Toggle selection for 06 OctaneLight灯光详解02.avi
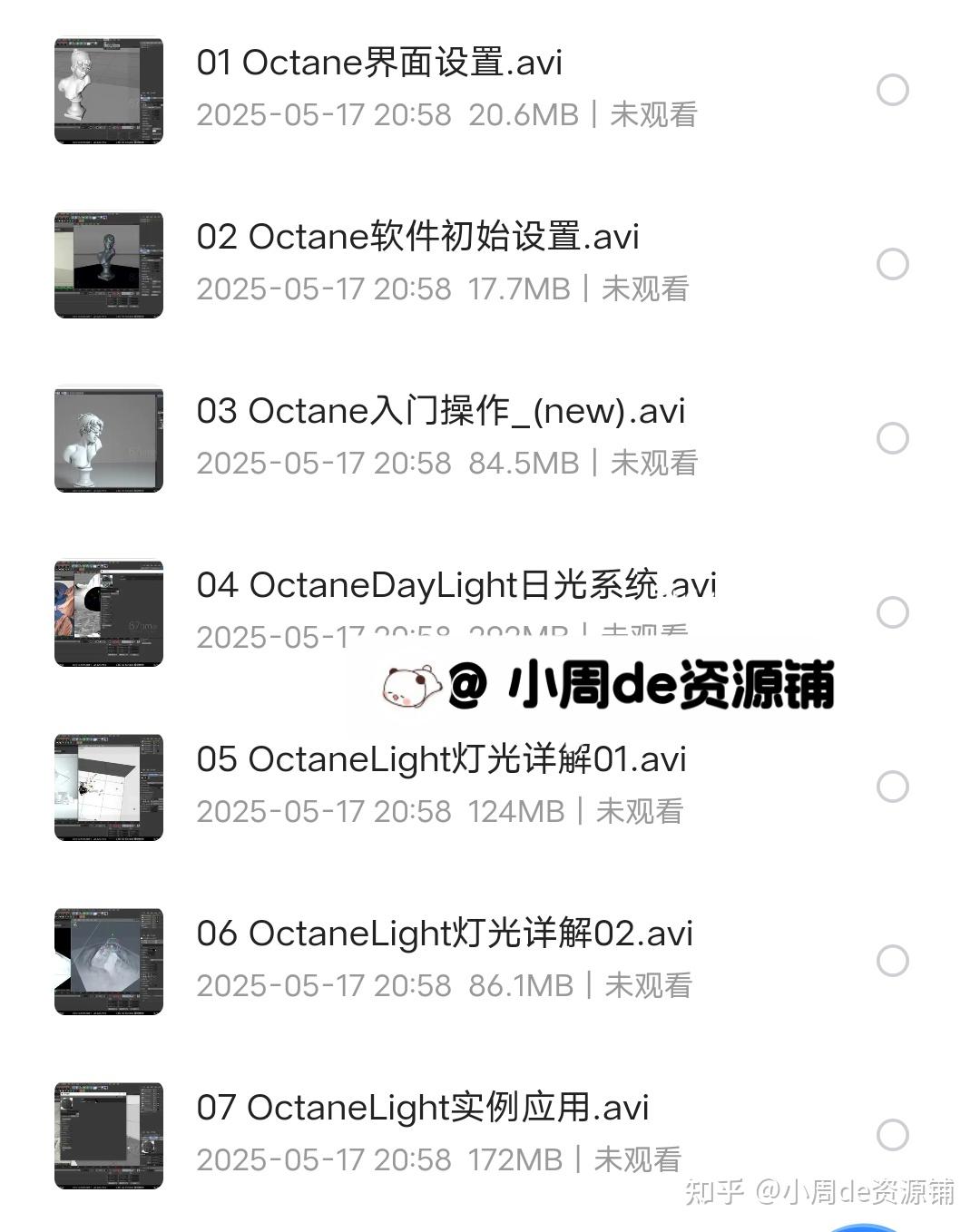 pyautogui.click(x=894, y=961)
